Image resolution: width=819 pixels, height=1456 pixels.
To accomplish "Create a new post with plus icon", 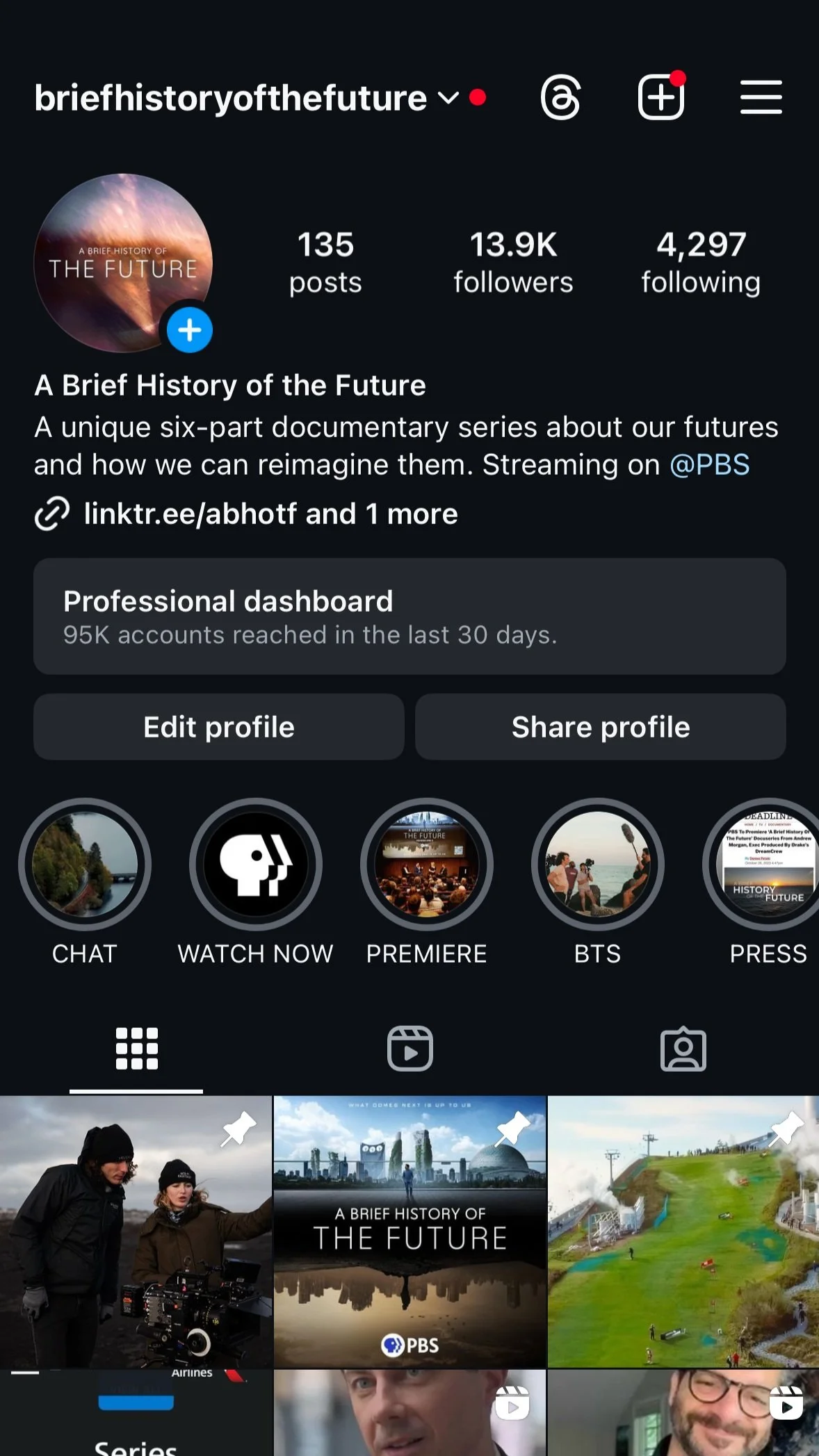I will (661, 97).
